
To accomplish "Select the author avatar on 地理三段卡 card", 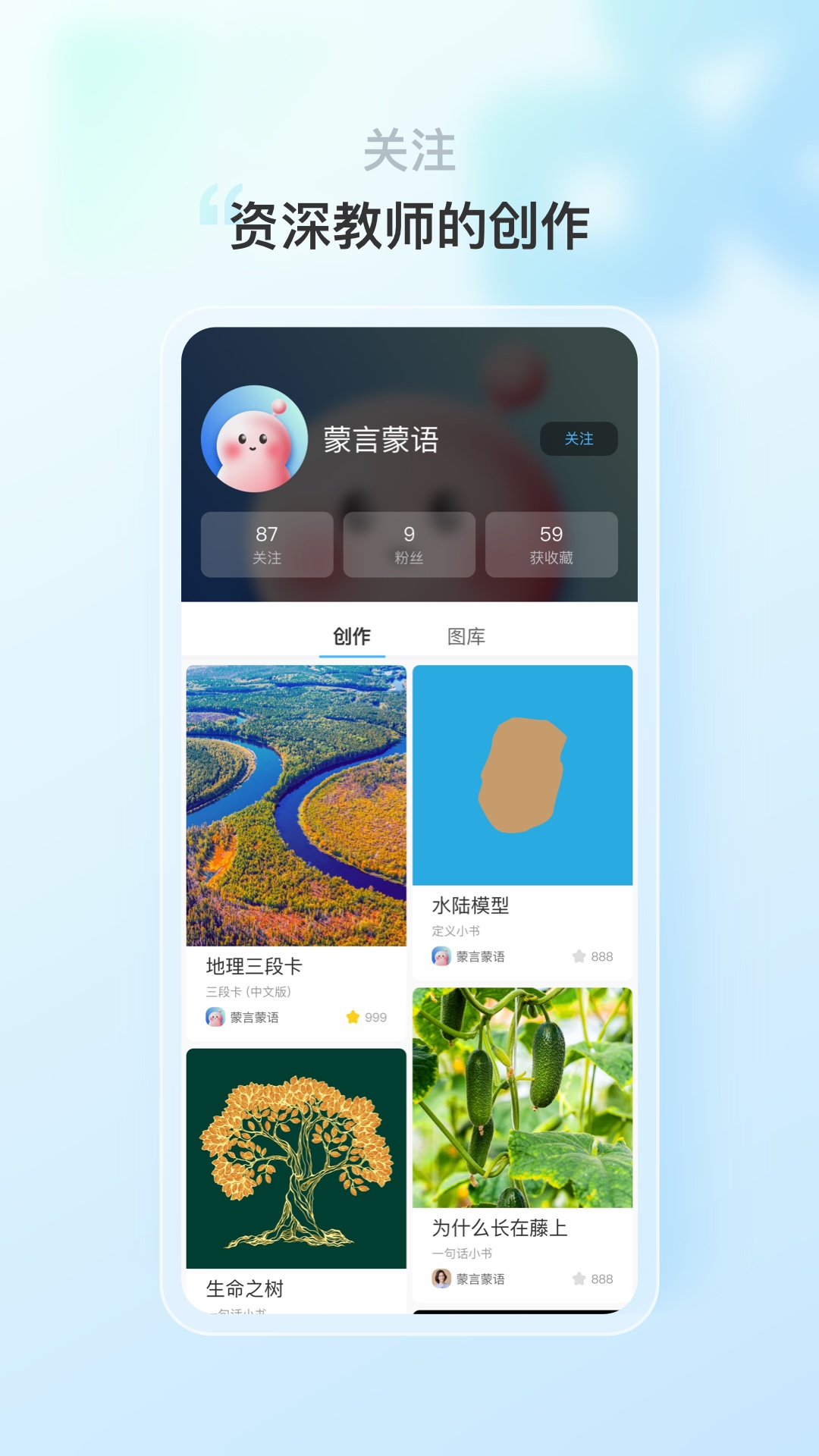I will click(215, 1017).
